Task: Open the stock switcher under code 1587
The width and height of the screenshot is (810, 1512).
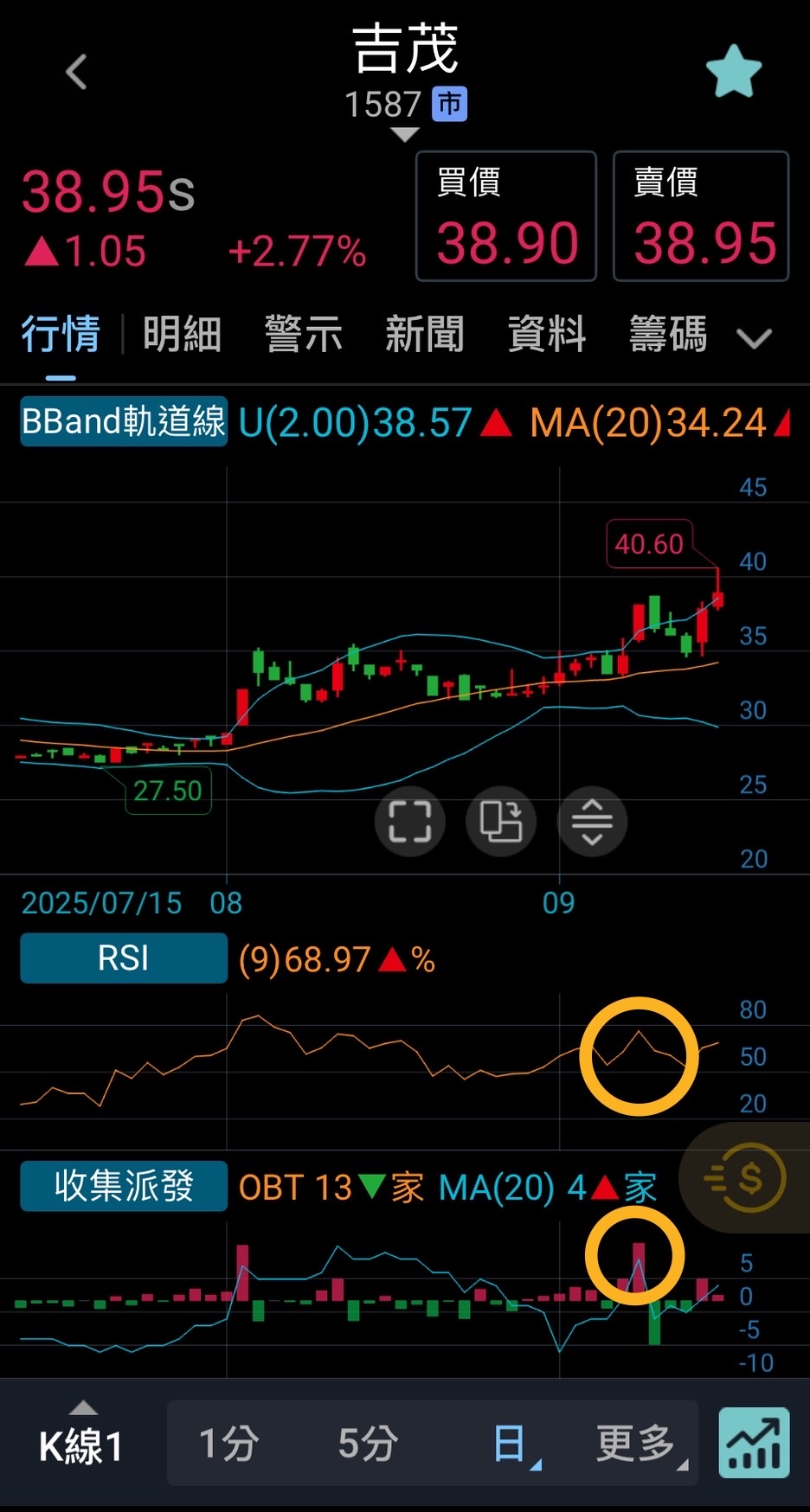Action: click(x=405, y=134)
